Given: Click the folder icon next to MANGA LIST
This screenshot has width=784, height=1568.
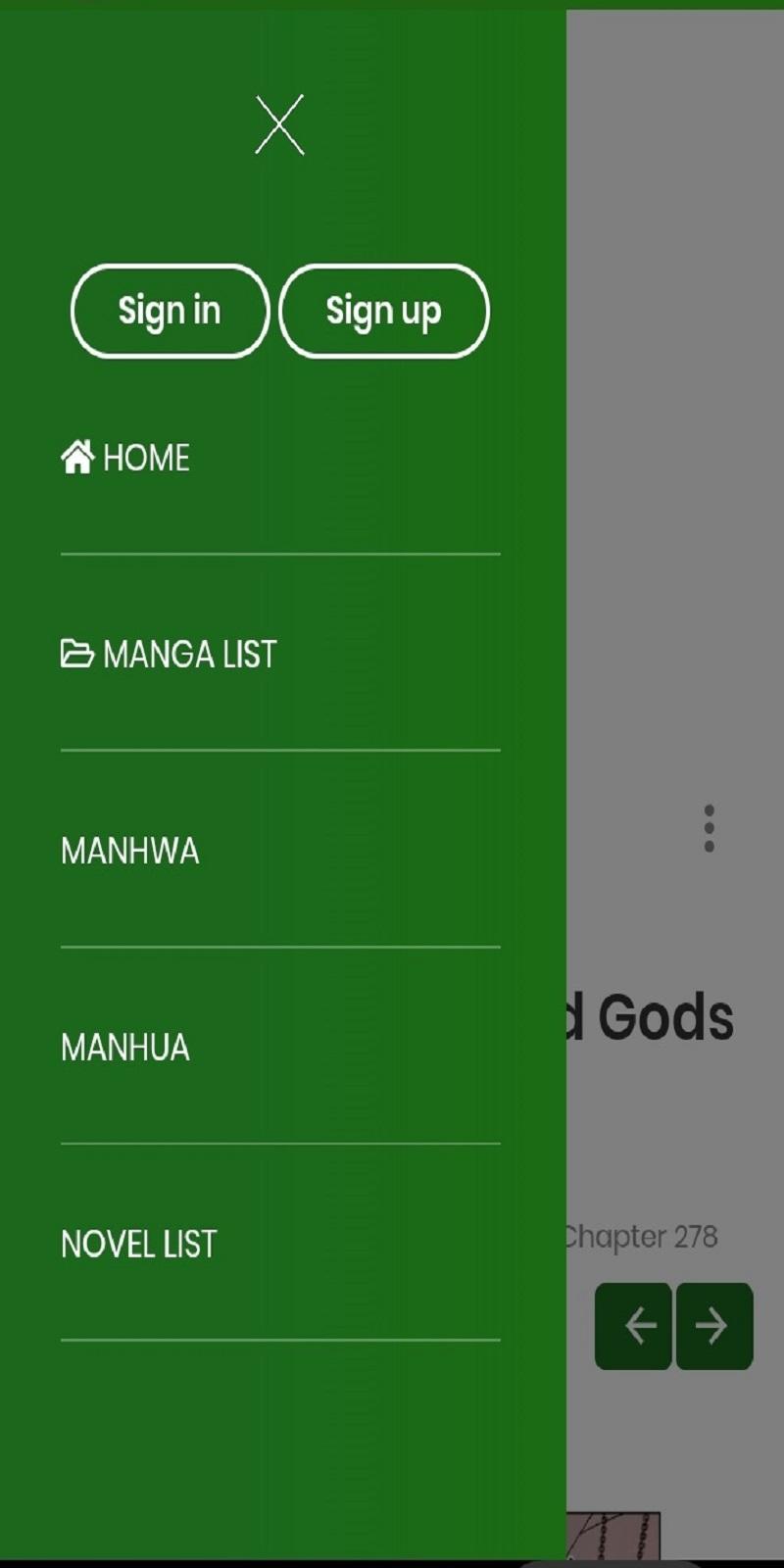Looking at the screenshot, I should [78, 652].
